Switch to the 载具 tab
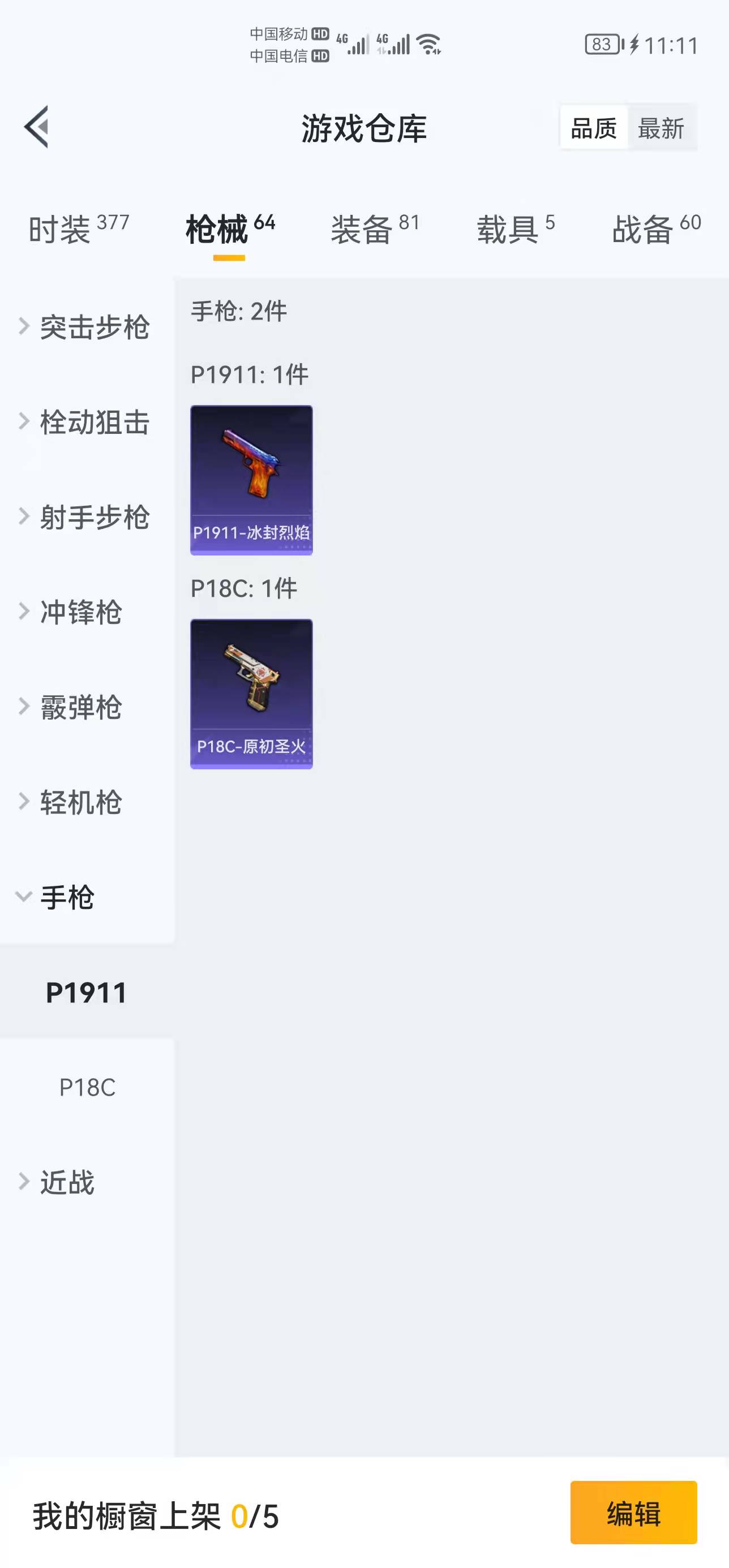This screenshot has width=729, height=1568. pos(515,229)
